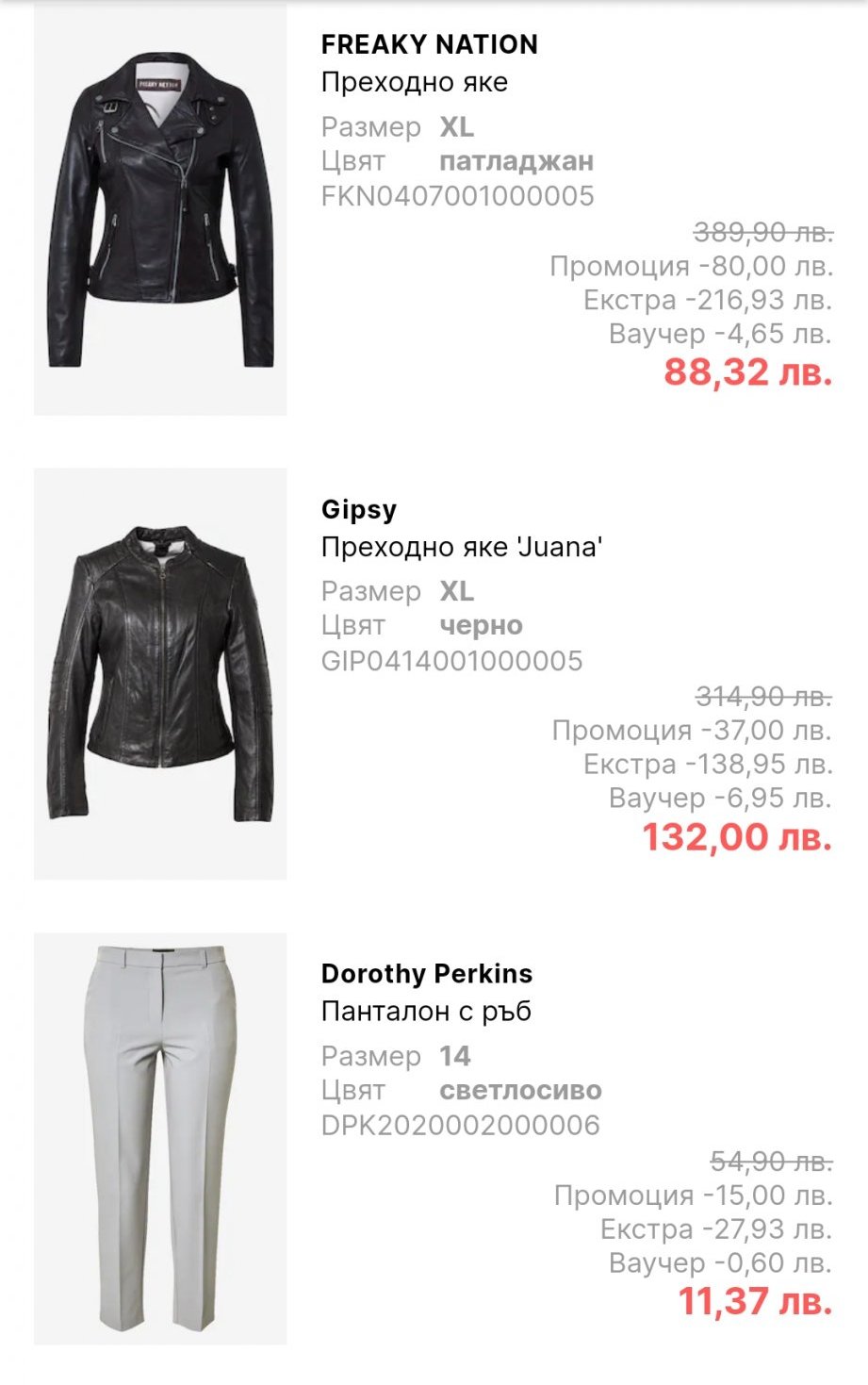Select the Dorothy Perkins trousers product image
868x1385 pixels.
click(x=160, y=1138)
